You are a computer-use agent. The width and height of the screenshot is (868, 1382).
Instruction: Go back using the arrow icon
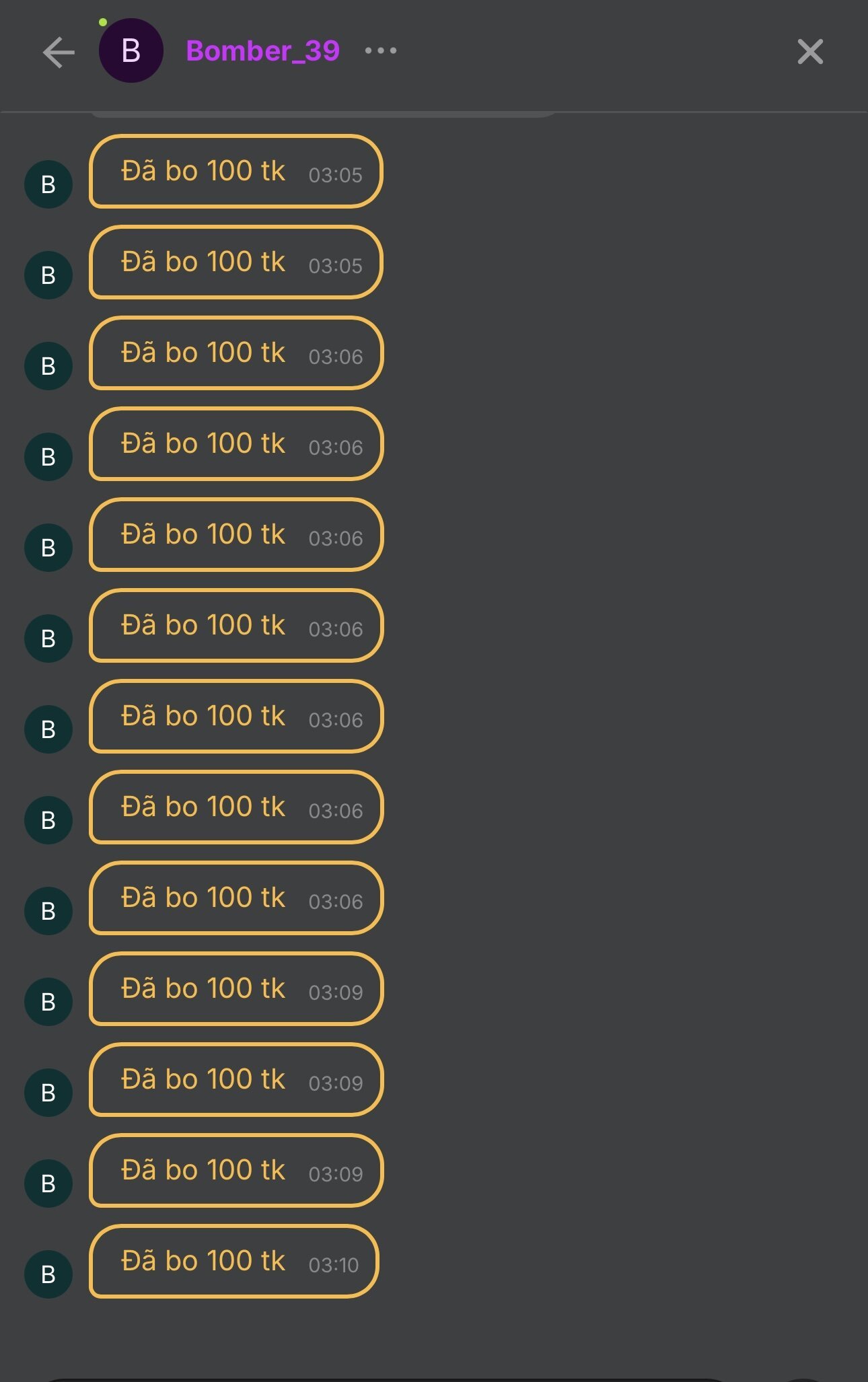pos(59,52)
